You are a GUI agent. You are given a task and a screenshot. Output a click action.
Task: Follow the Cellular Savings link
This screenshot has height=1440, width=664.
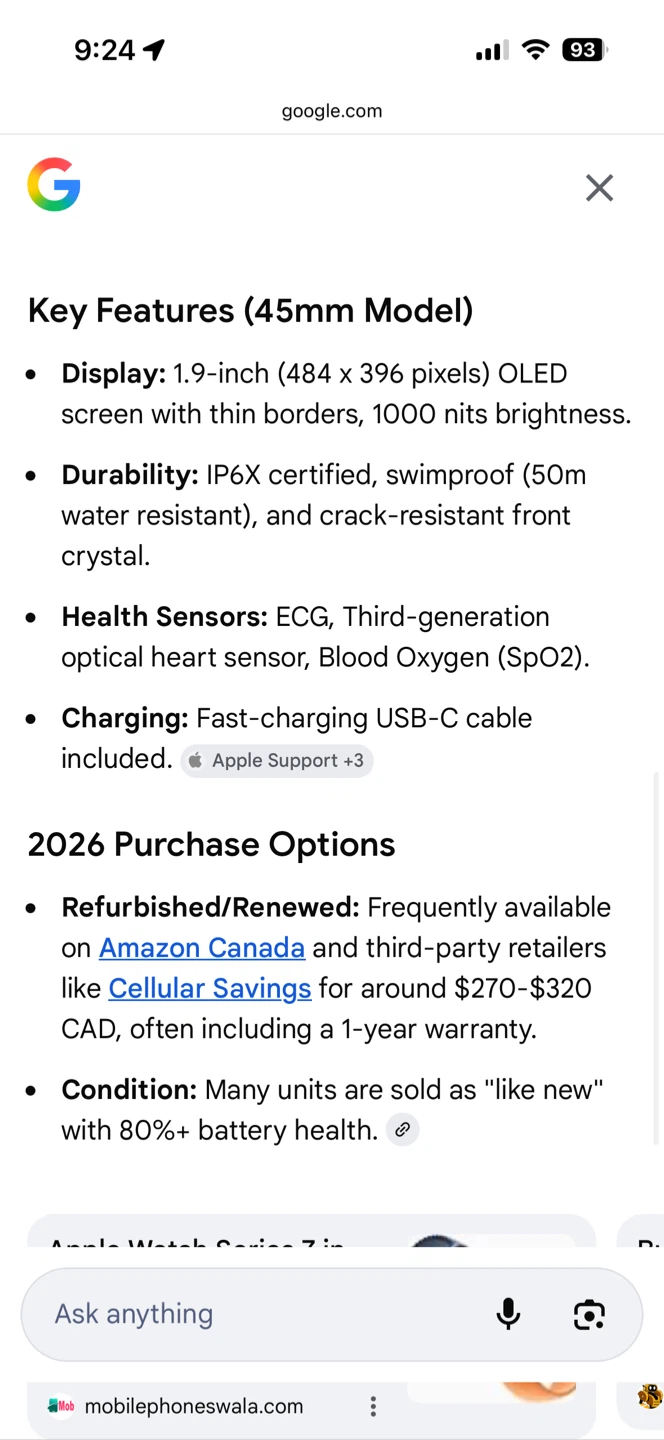(x=210, y=988)
